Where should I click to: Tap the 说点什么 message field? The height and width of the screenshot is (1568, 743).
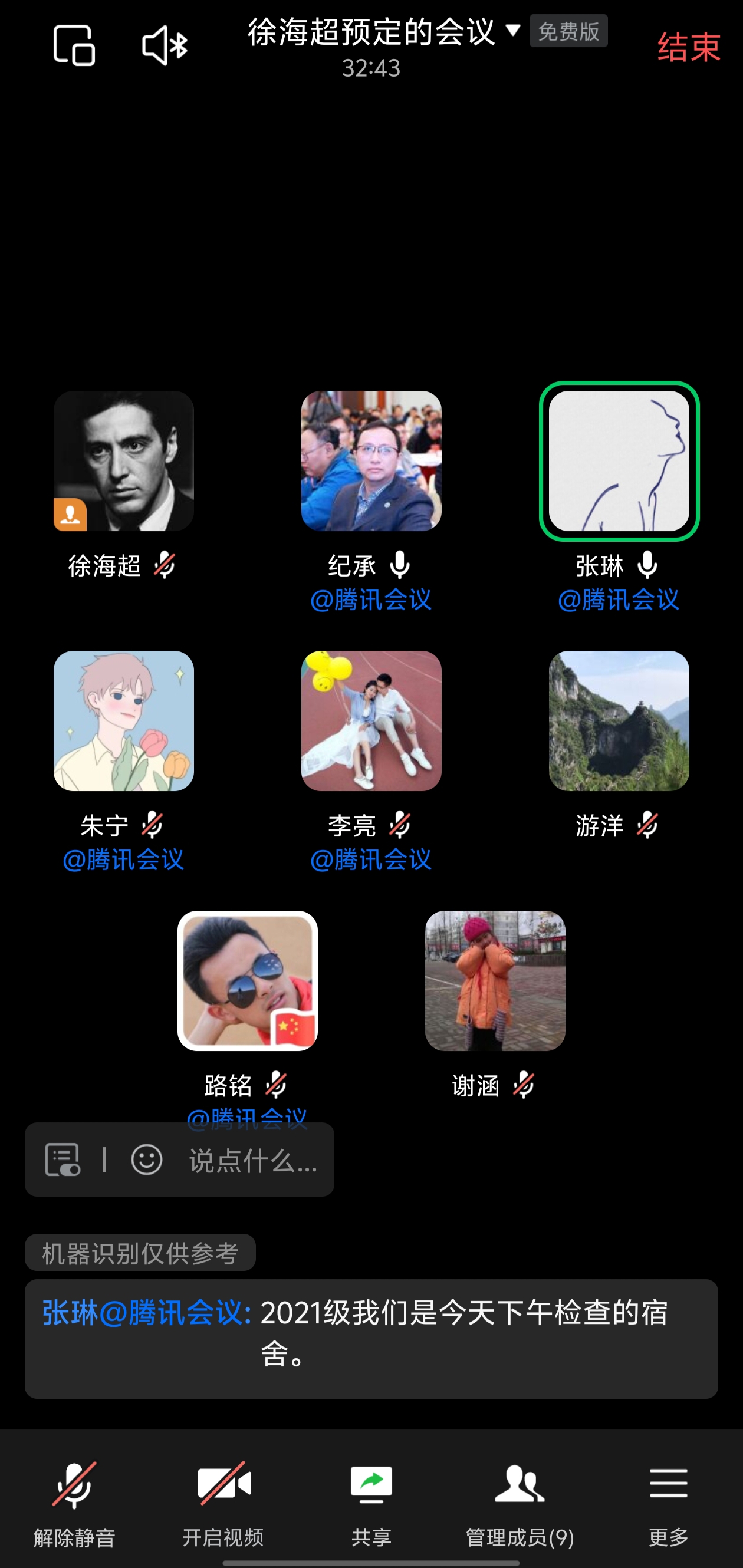point(253,1161)
